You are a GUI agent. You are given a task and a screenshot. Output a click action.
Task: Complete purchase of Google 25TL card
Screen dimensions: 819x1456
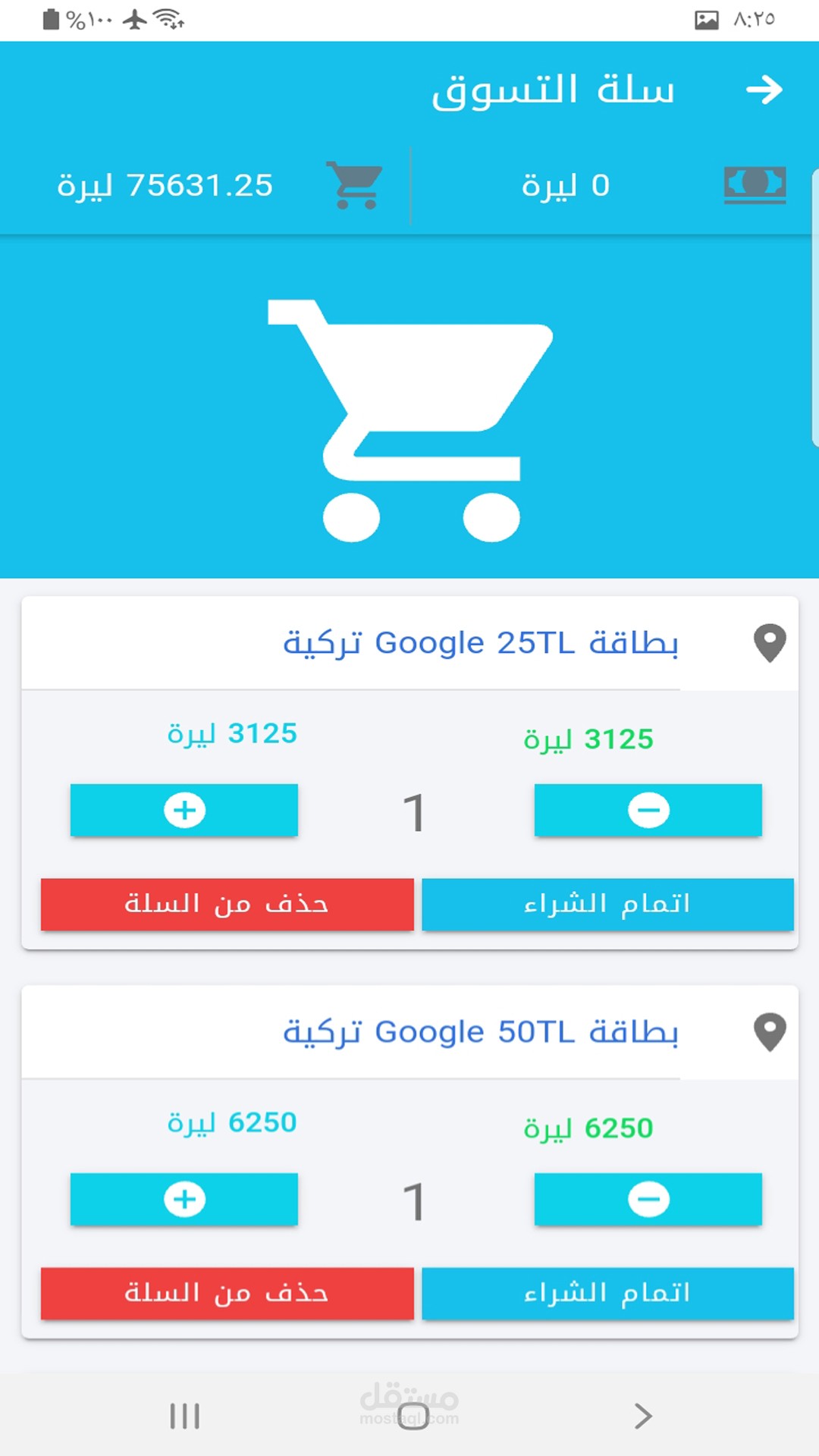[x=607, y=904]
